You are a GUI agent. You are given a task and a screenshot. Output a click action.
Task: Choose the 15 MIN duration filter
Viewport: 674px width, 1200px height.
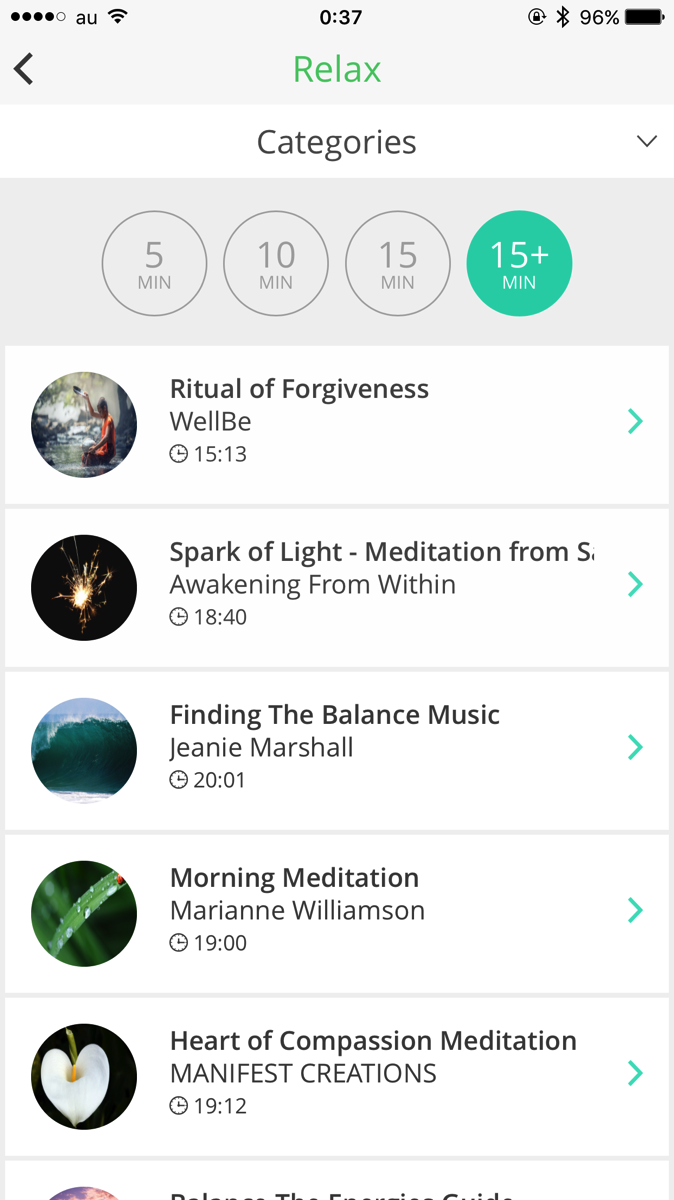point(397,264)
